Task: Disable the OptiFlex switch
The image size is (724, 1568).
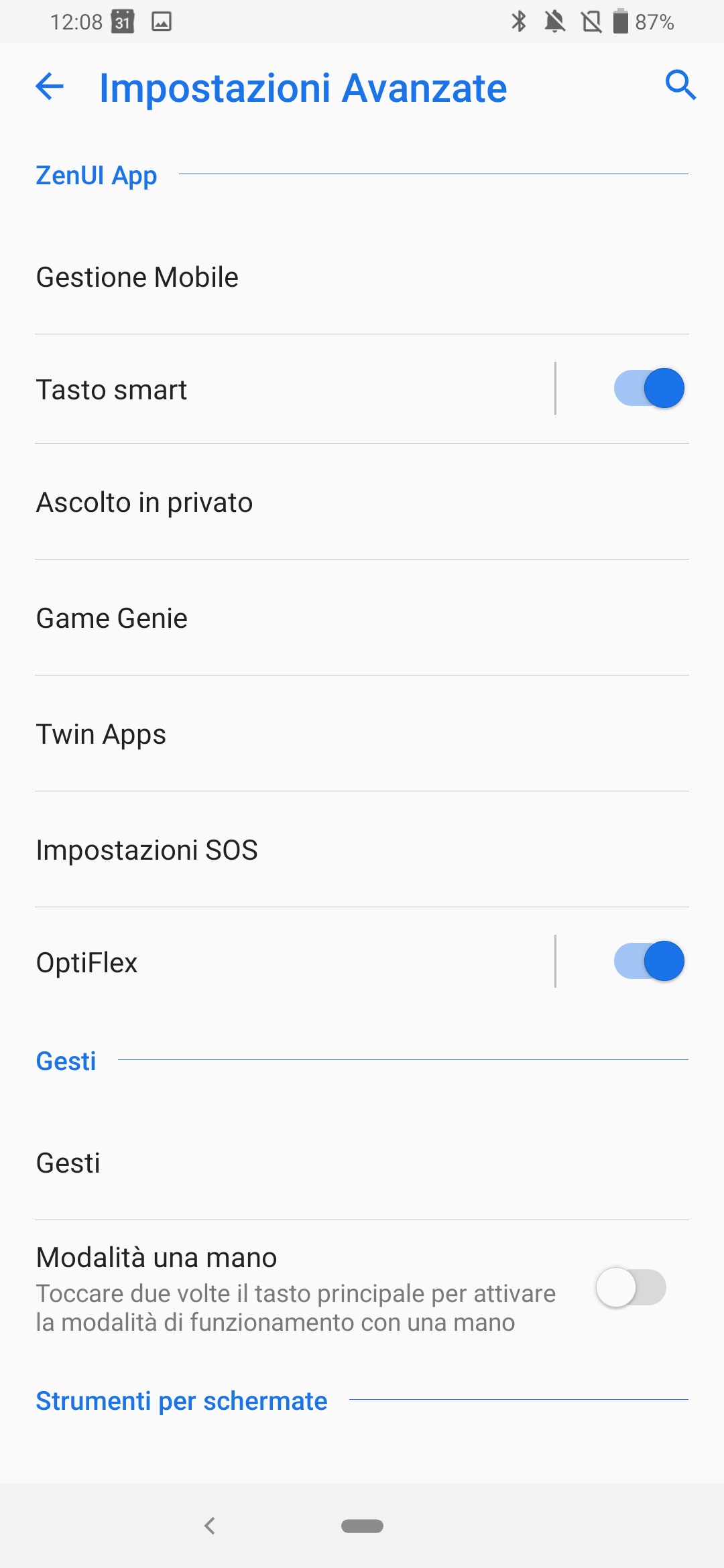Action: (649, 961)
